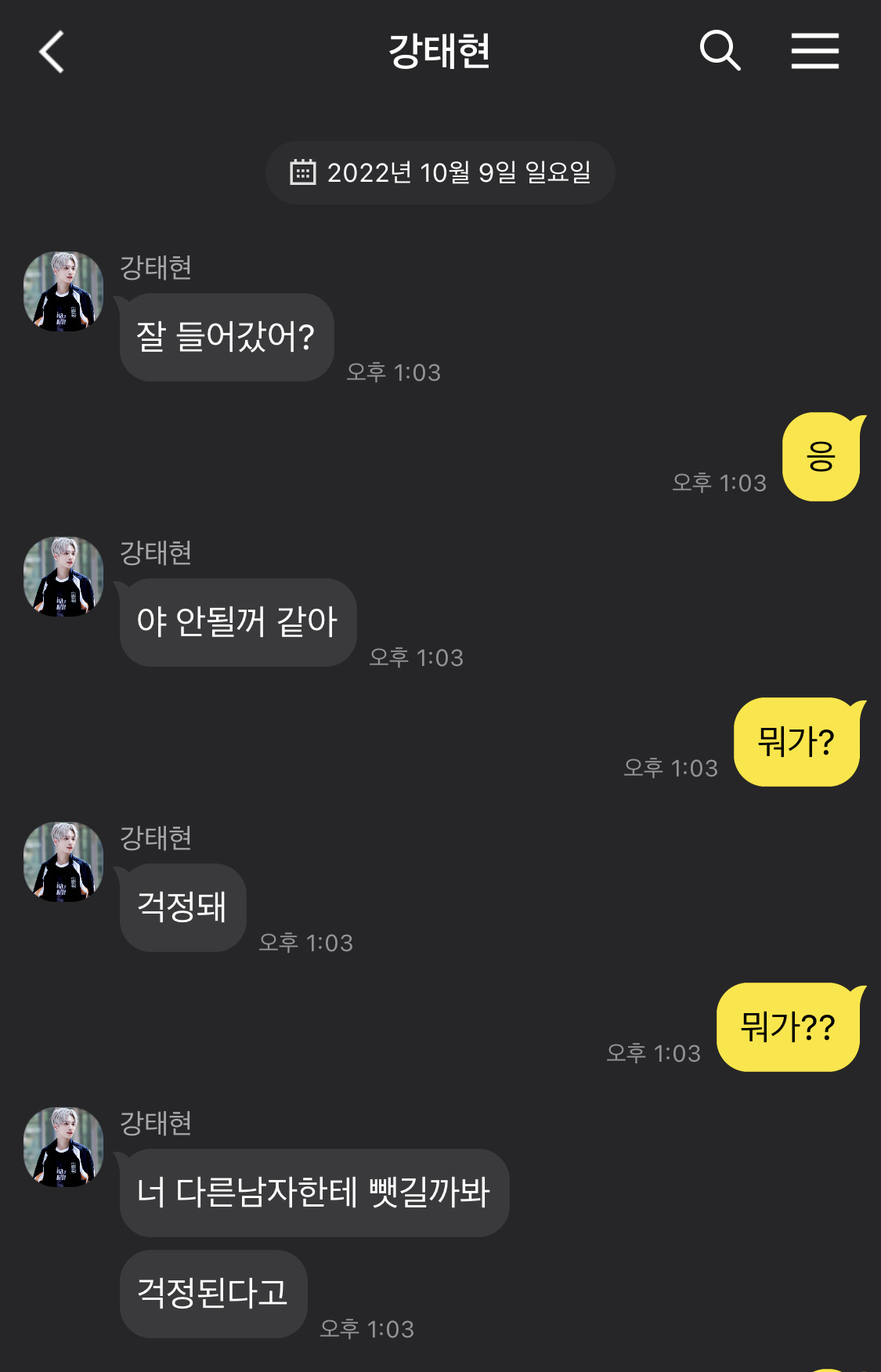The width and height of the screenshot is (881, 1372).
Task: Go back from the 강태현 chat
Action: click(x=52, y=52)
